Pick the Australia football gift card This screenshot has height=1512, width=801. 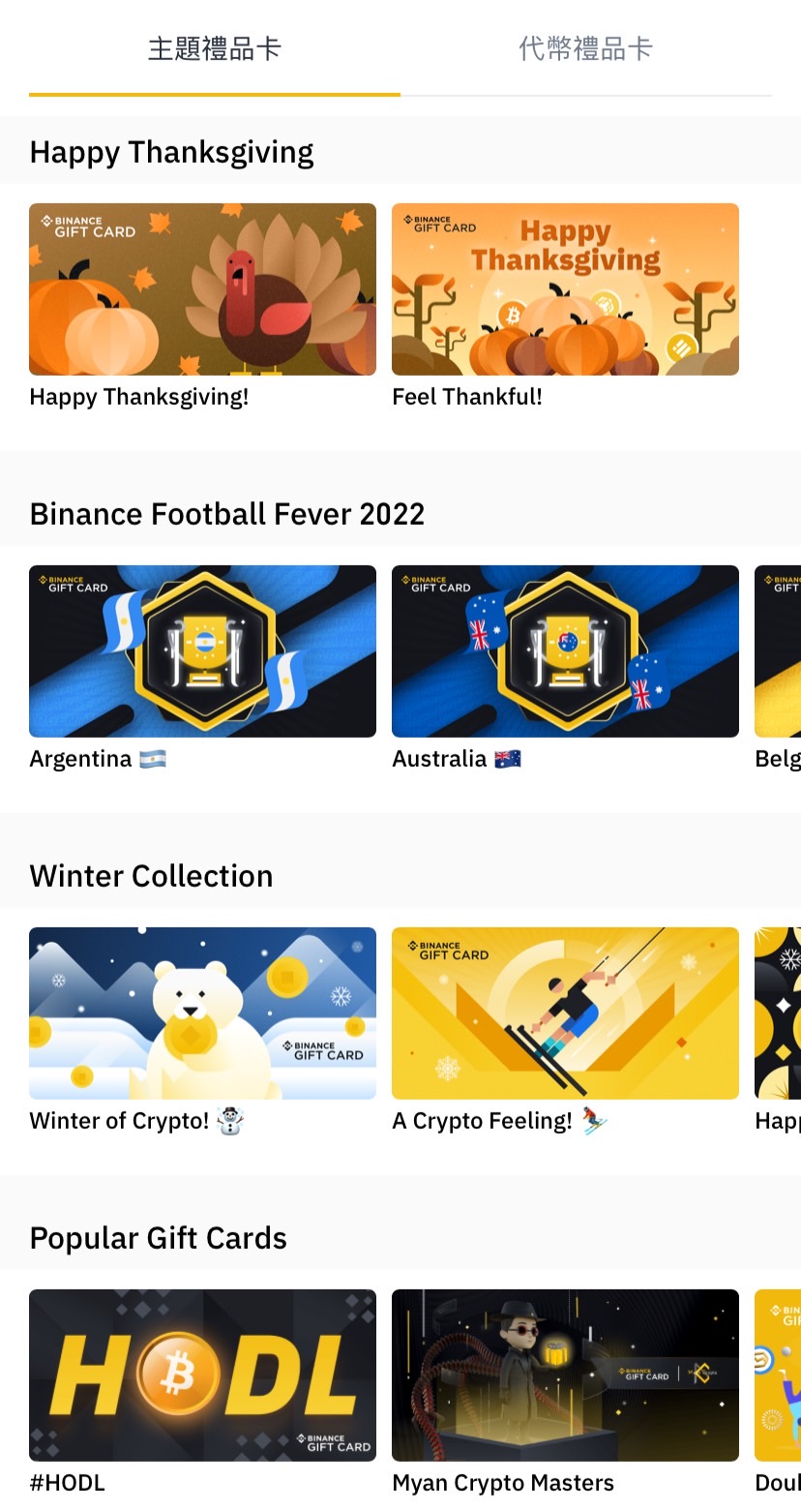[565, 651]
